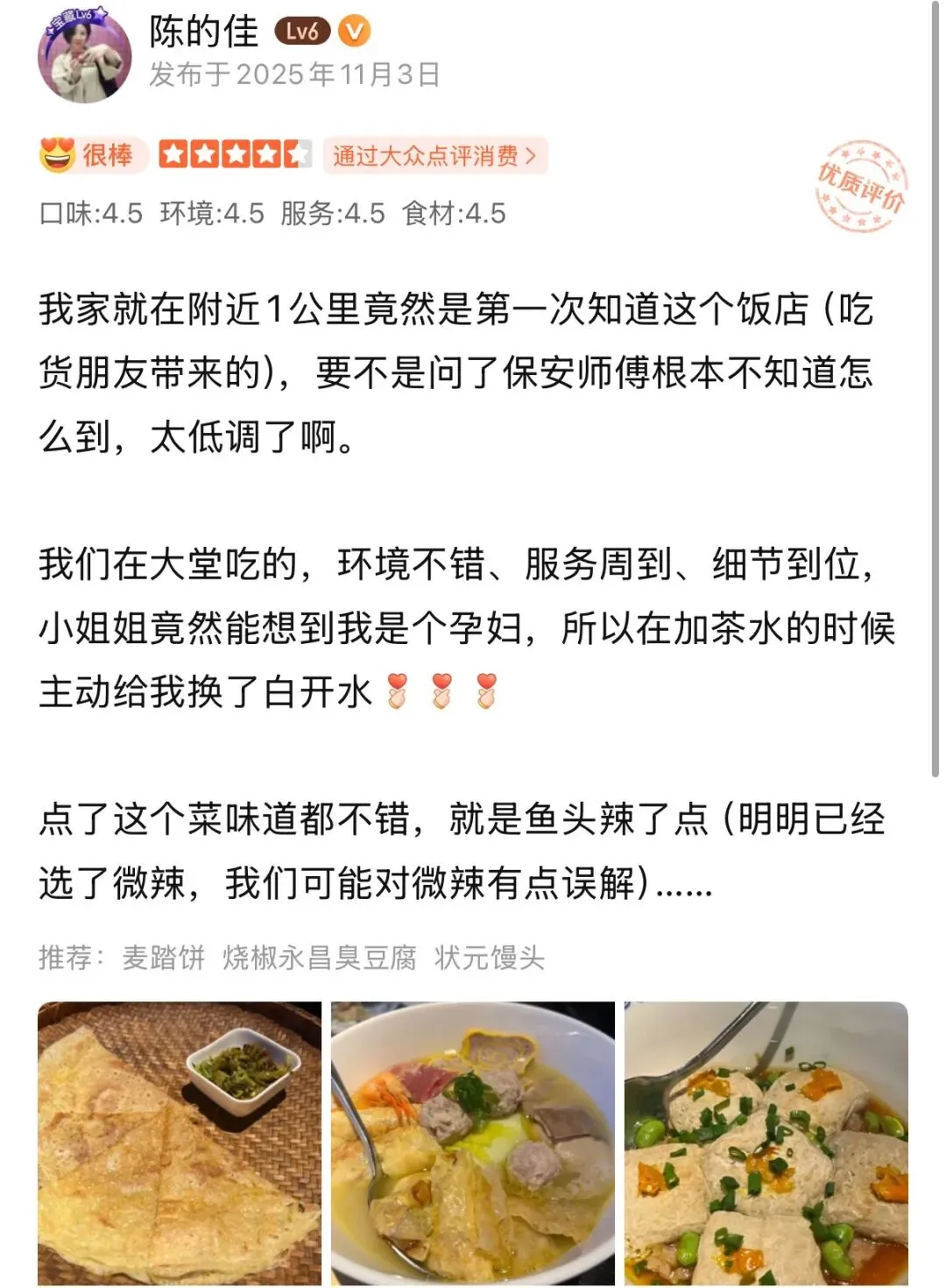View the meatball soup photo
The height and width of the screenshot is (1288, 946).
coord(473,1143)
